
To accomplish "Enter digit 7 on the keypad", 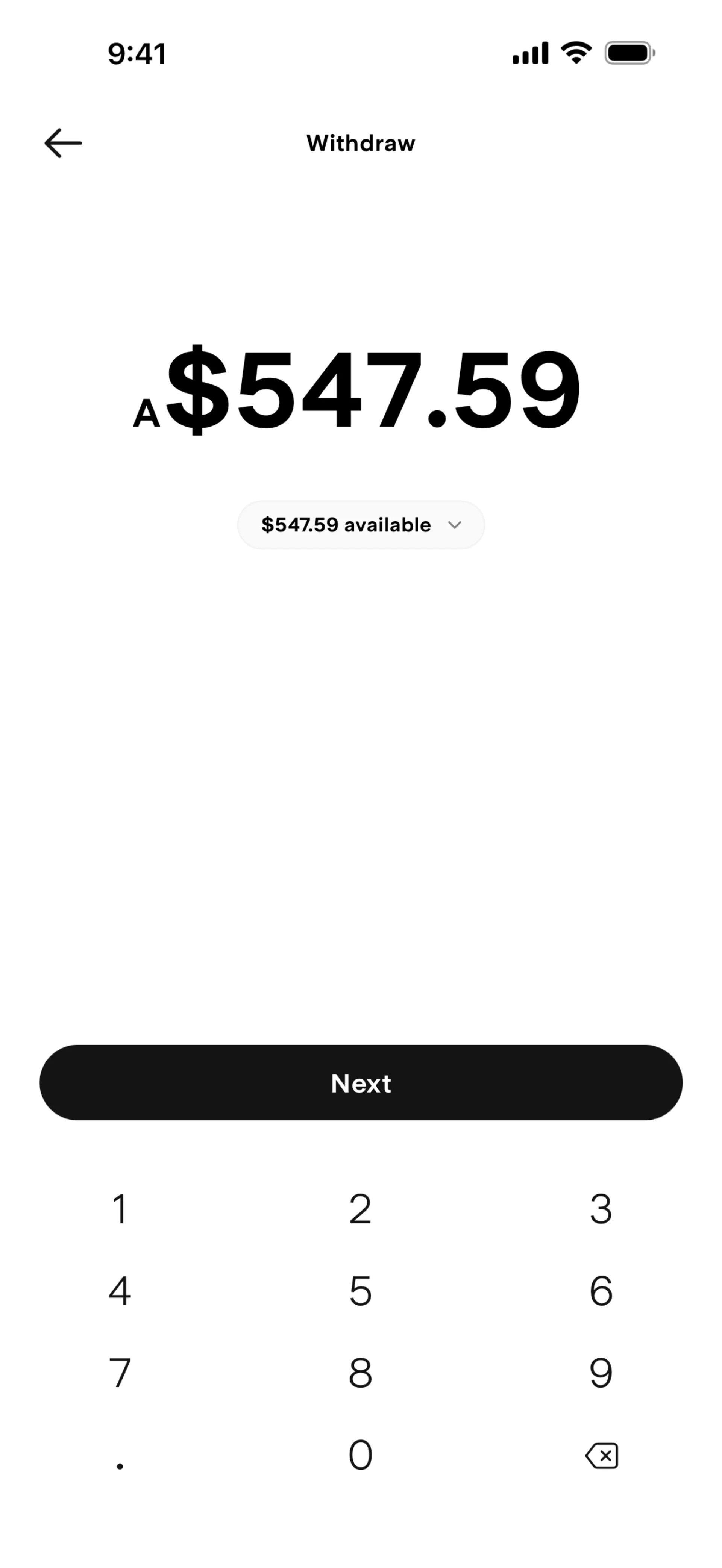I will [x=120, y=1373].
